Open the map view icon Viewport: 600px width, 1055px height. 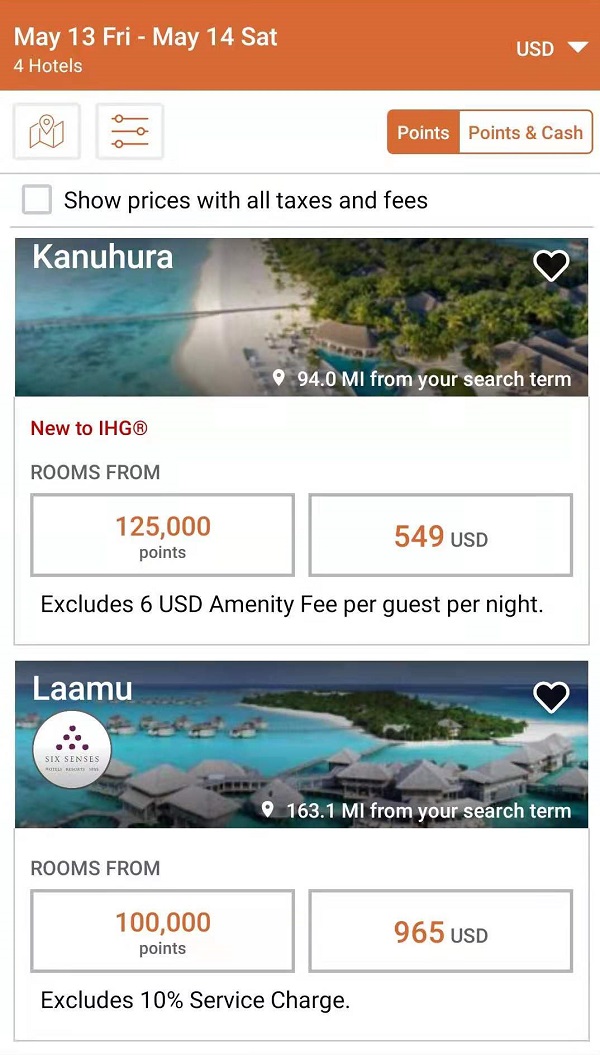coord(46,131)
